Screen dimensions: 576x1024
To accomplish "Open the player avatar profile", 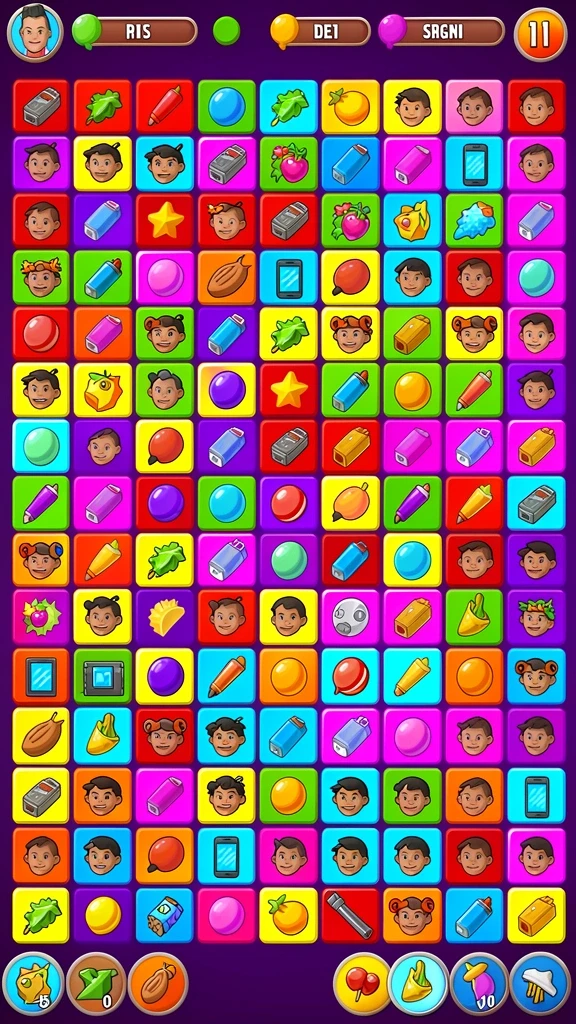I will tap(35, 32).
